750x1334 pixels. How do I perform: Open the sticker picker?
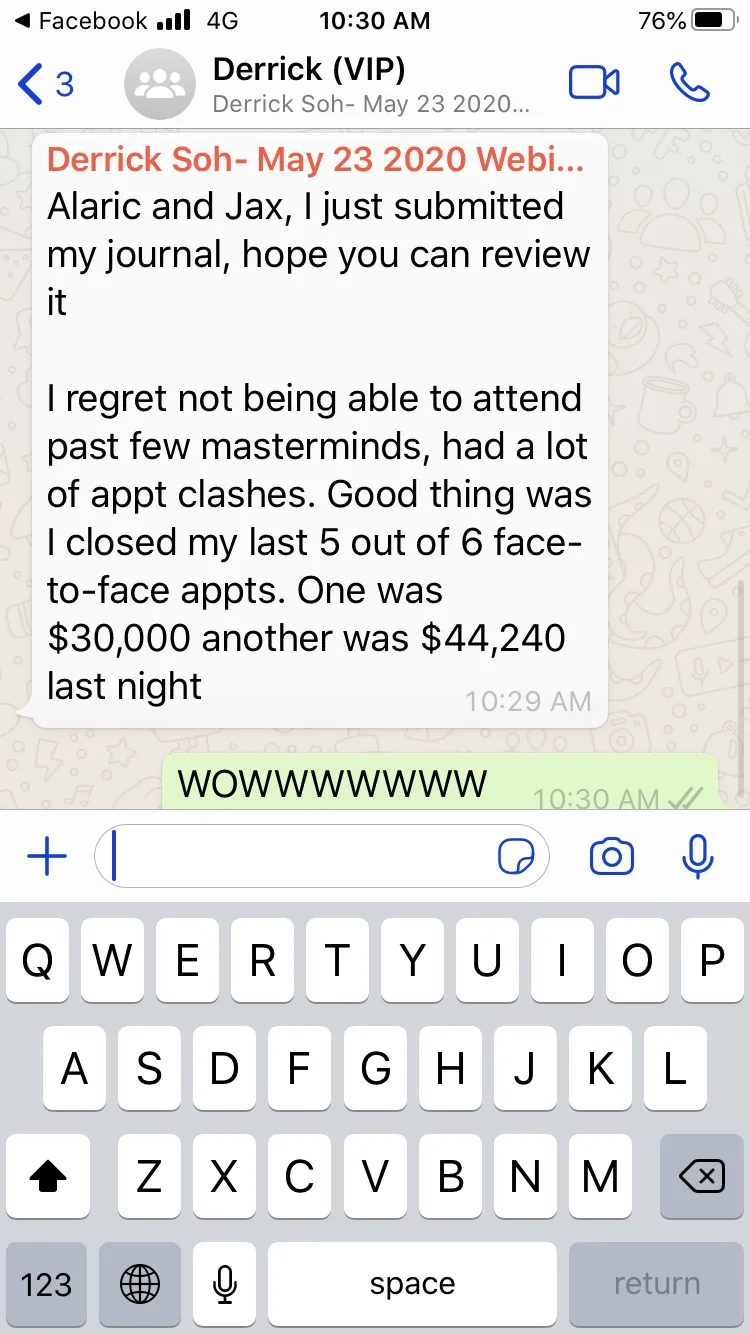point(516,857)
